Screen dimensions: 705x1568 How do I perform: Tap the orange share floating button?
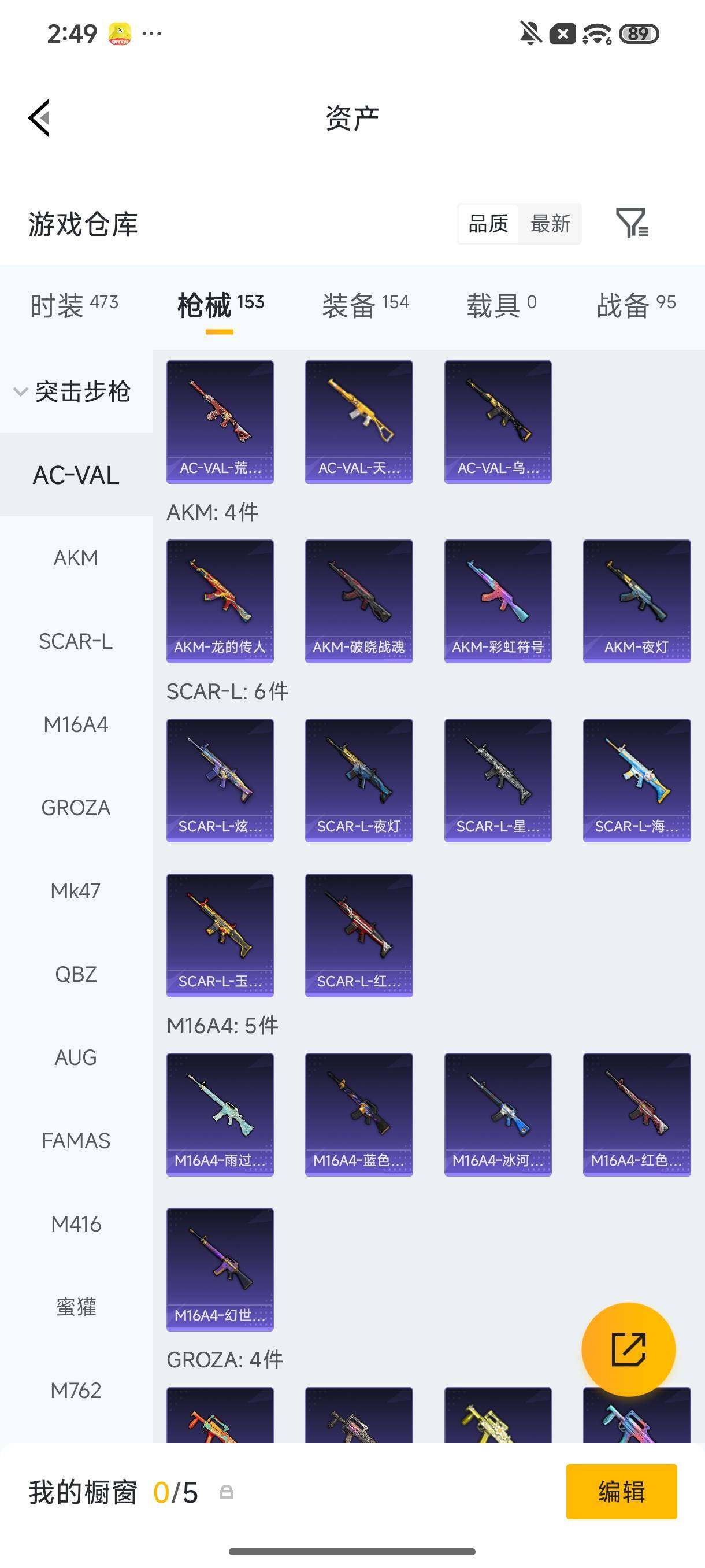click(628, 1349)
